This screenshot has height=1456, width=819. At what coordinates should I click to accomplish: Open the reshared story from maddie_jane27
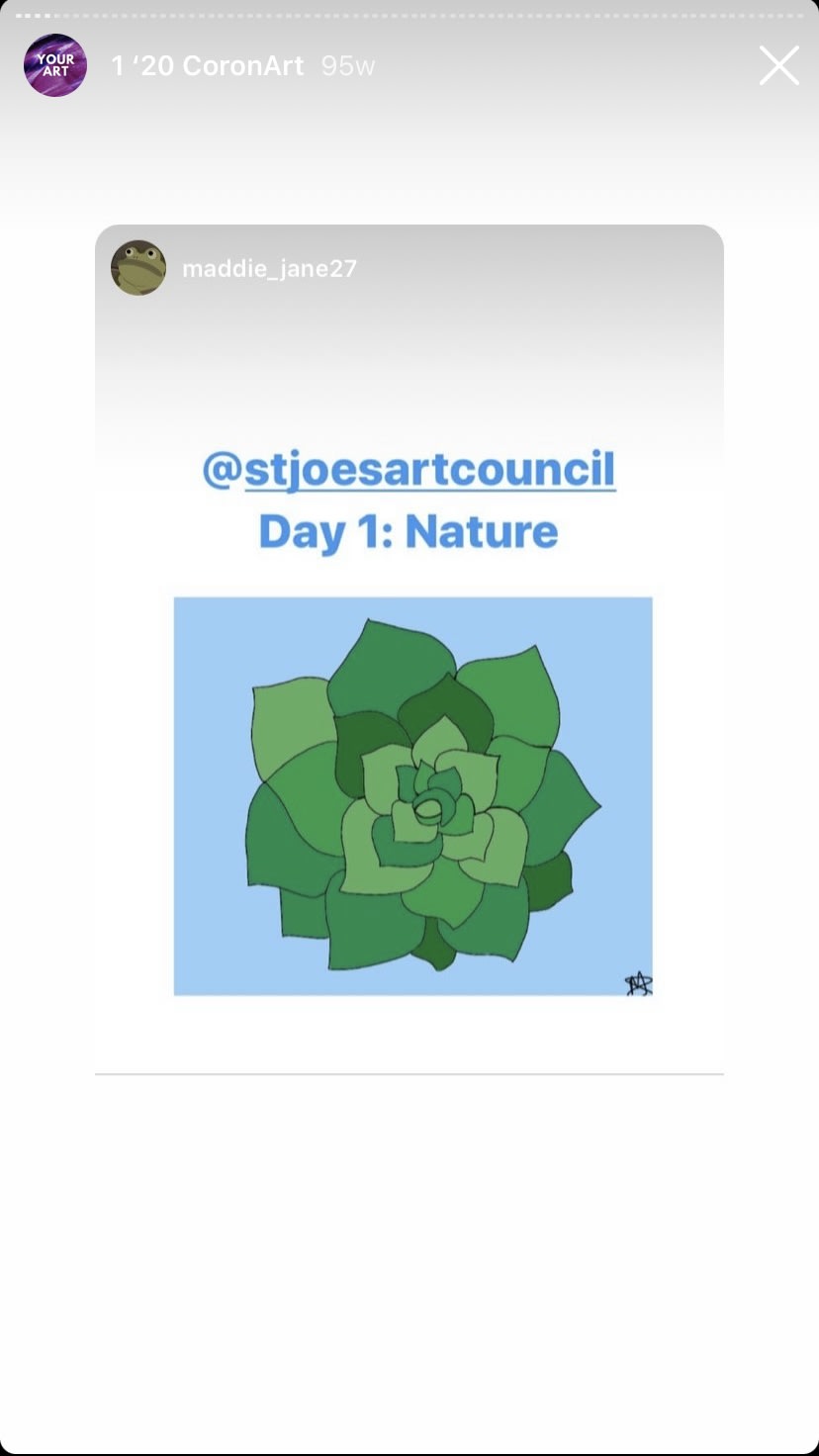[409, 692]
